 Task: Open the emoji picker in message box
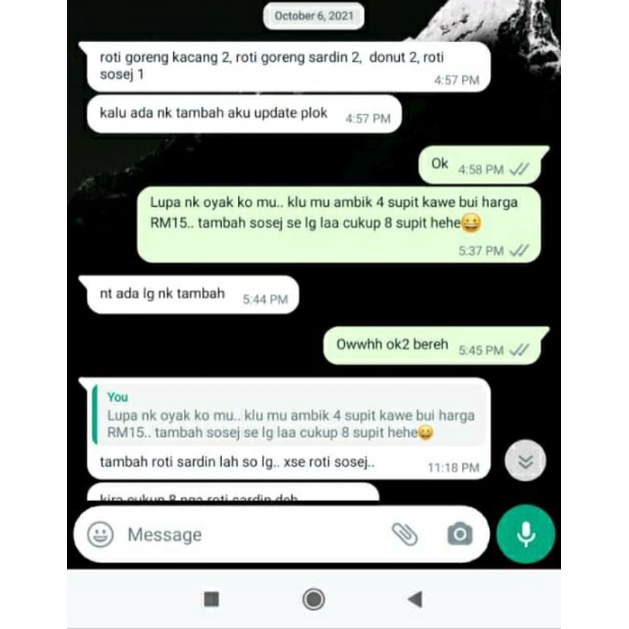(100, 534)
